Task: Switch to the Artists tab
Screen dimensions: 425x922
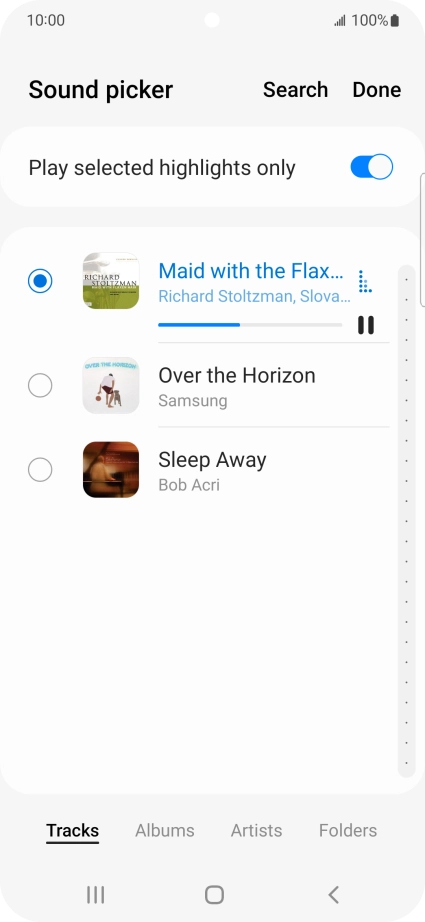Action: tap(256, 830)
